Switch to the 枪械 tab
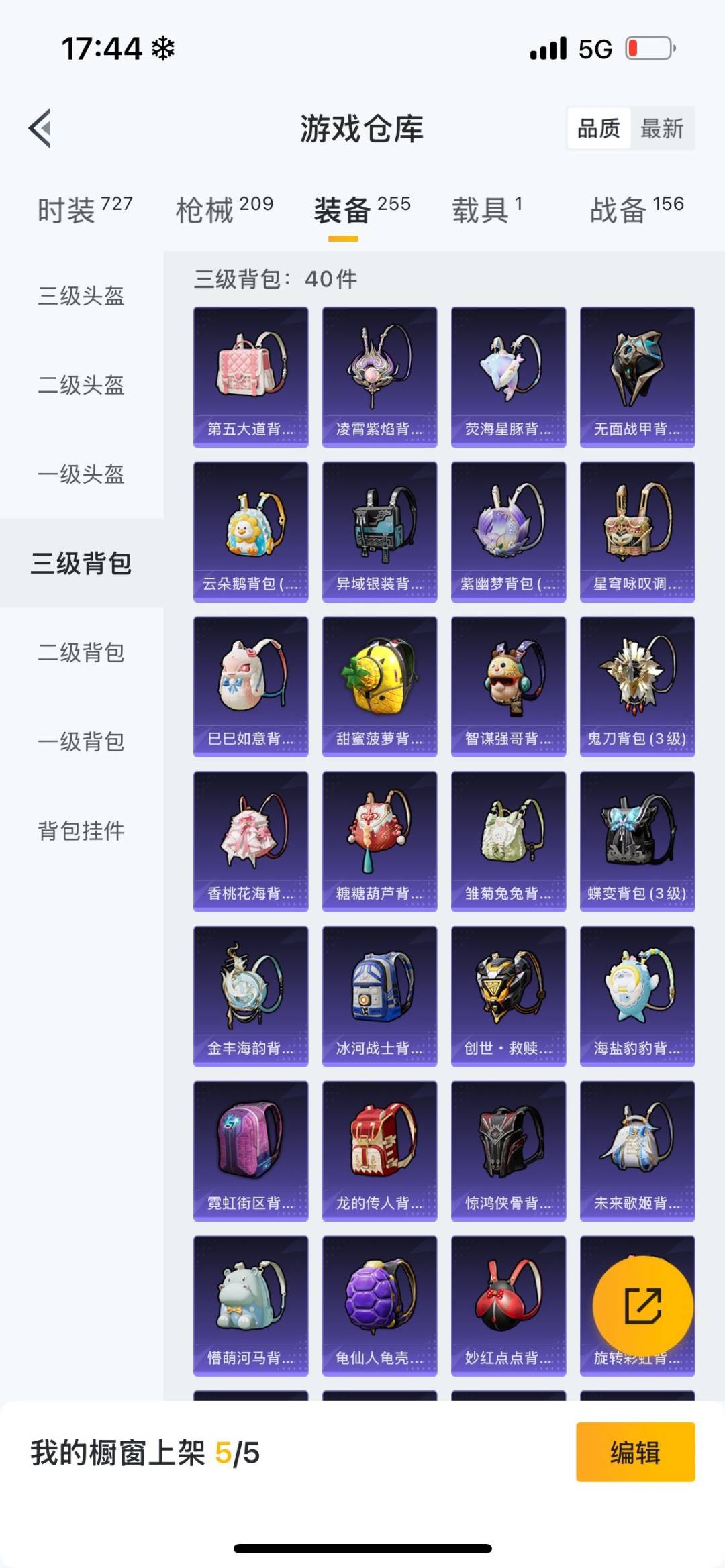Screen dimensions: 725x1568 click(224, 210)
